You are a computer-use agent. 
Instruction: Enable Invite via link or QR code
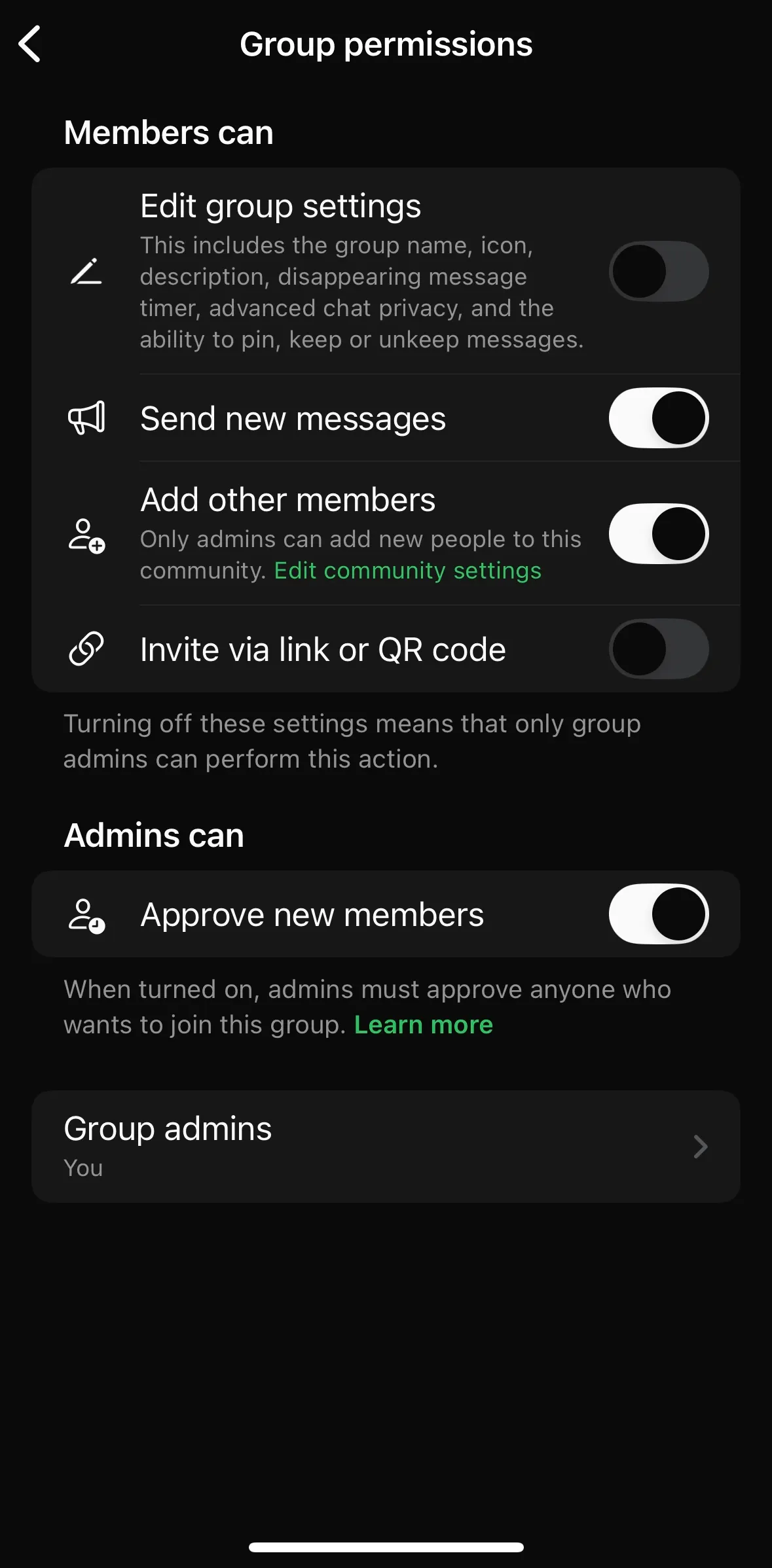658,649
